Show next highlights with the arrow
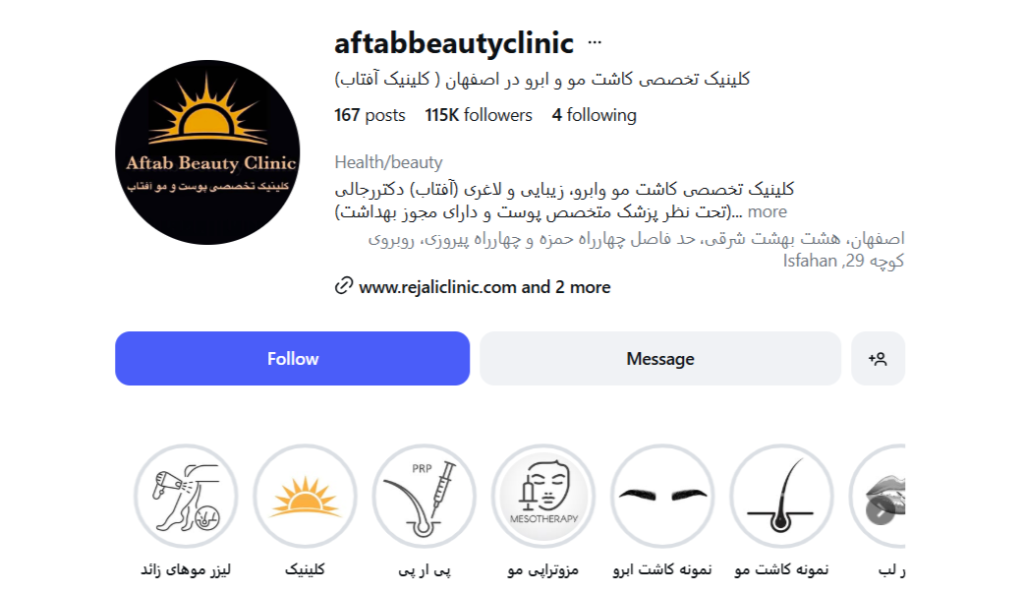Image resolution: width=1024 pixels, height=593 pixels. (x=880, y=511)
